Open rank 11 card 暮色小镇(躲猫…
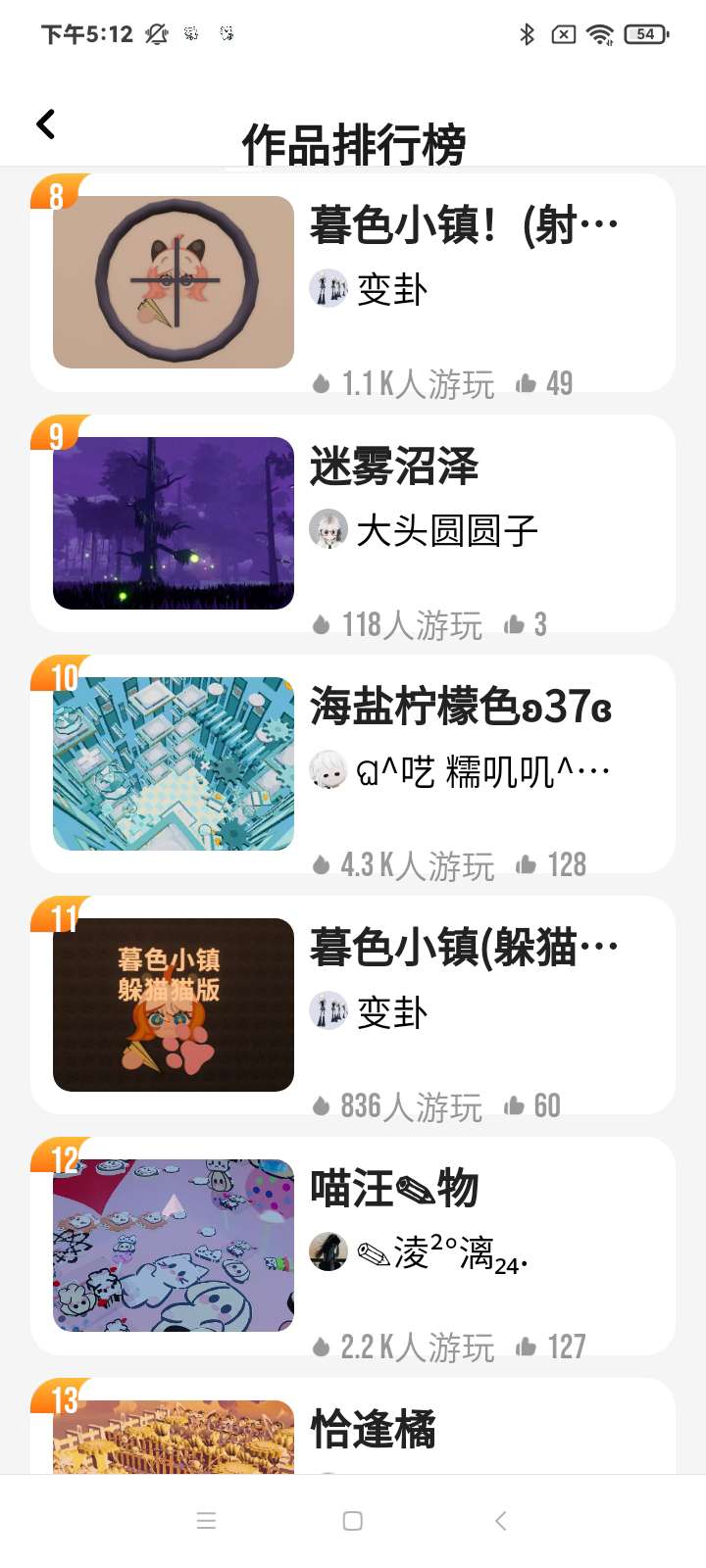 click(x=353, y=1005)
